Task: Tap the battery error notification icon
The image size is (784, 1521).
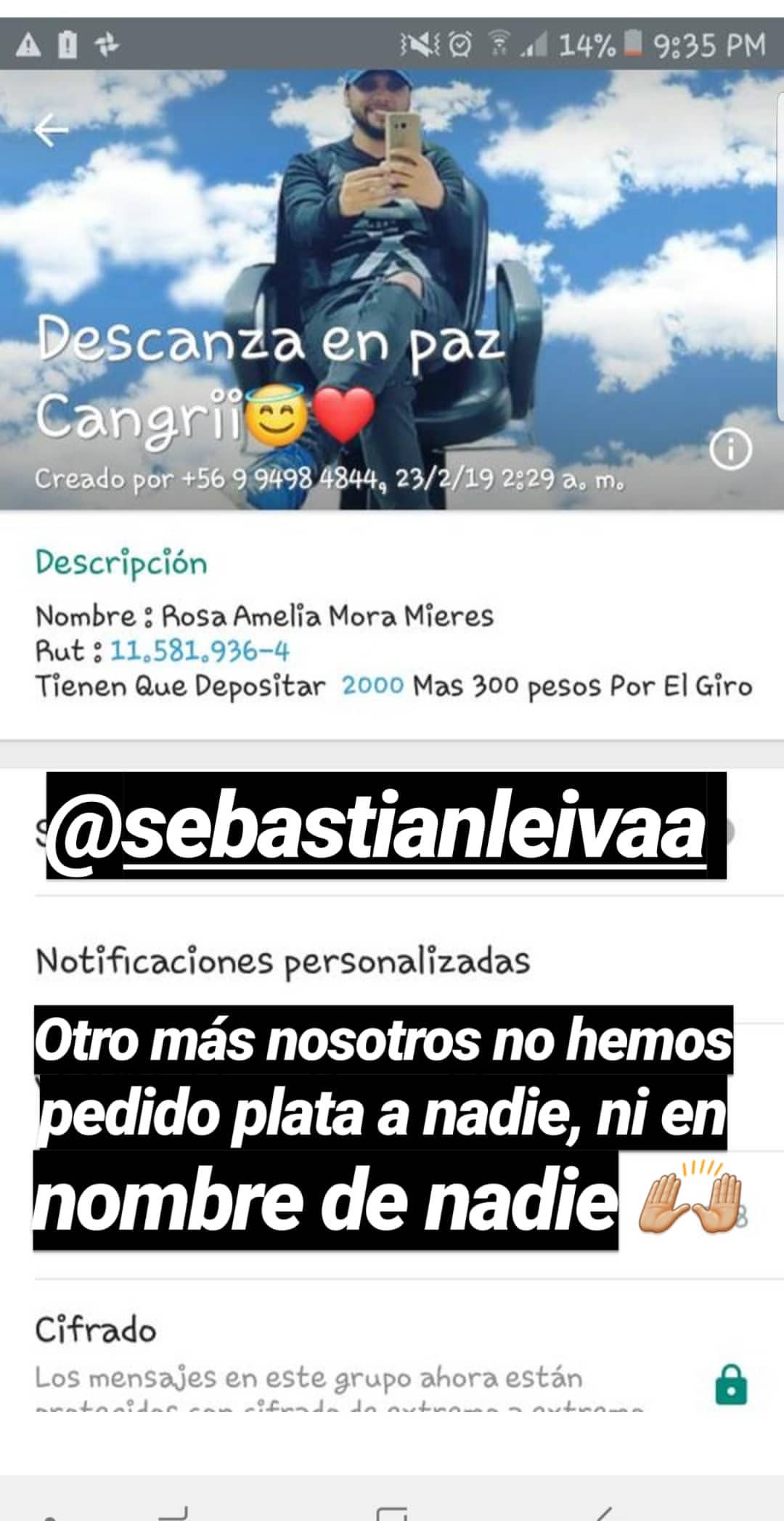Action: coord(66,44)
